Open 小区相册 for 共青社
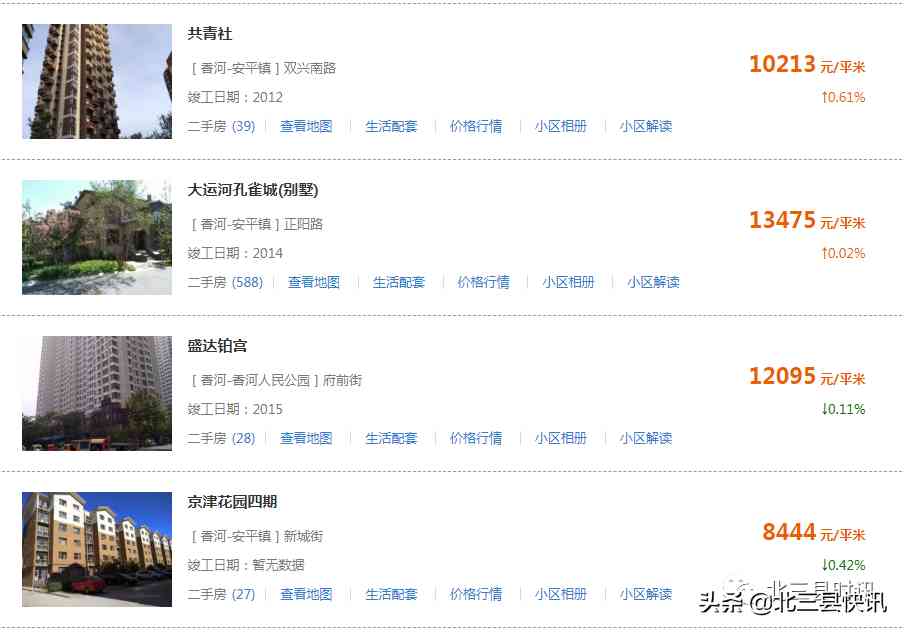 pos(561,127)
